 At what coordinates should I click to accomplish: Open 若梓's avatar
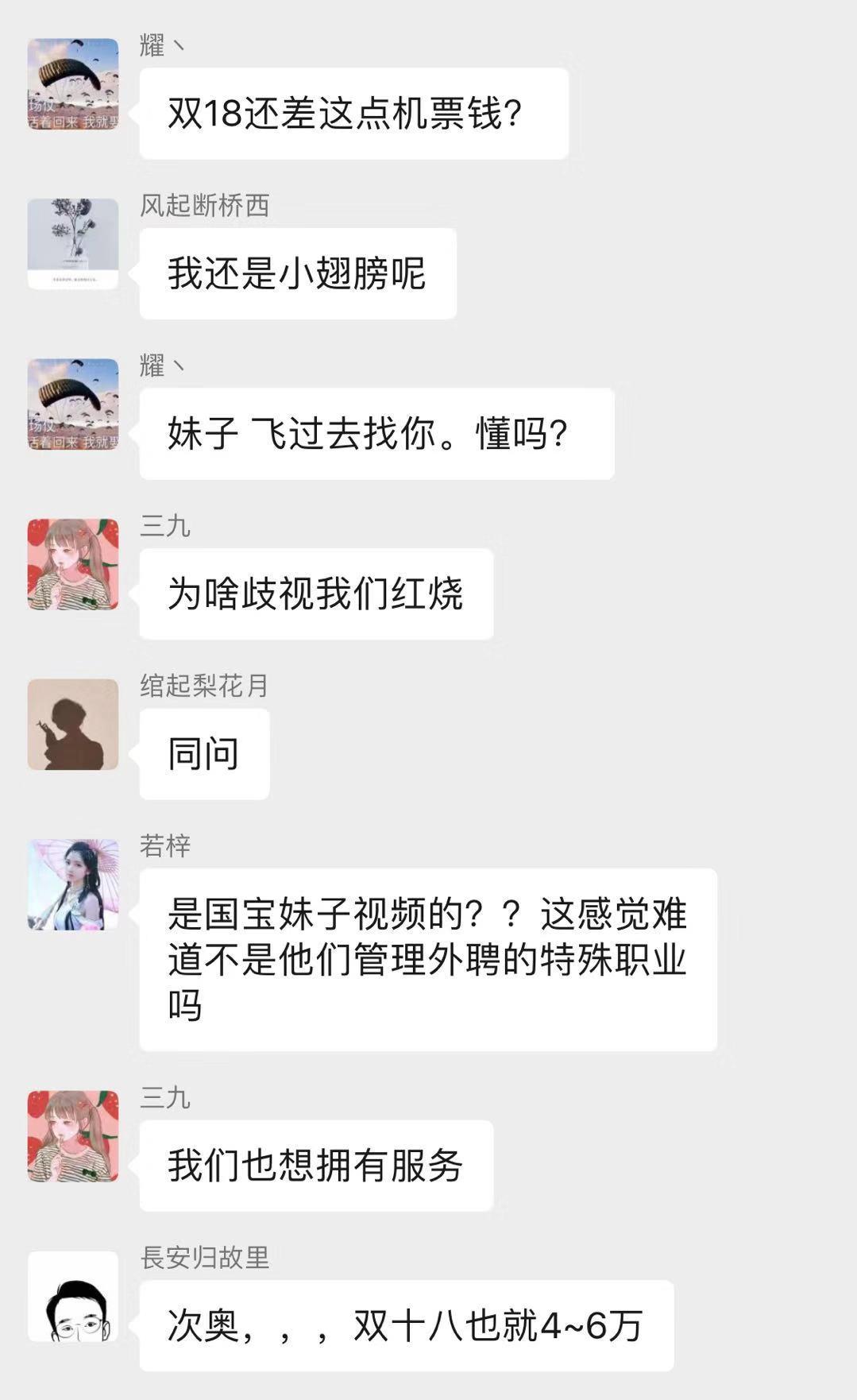tap(73, 884)
